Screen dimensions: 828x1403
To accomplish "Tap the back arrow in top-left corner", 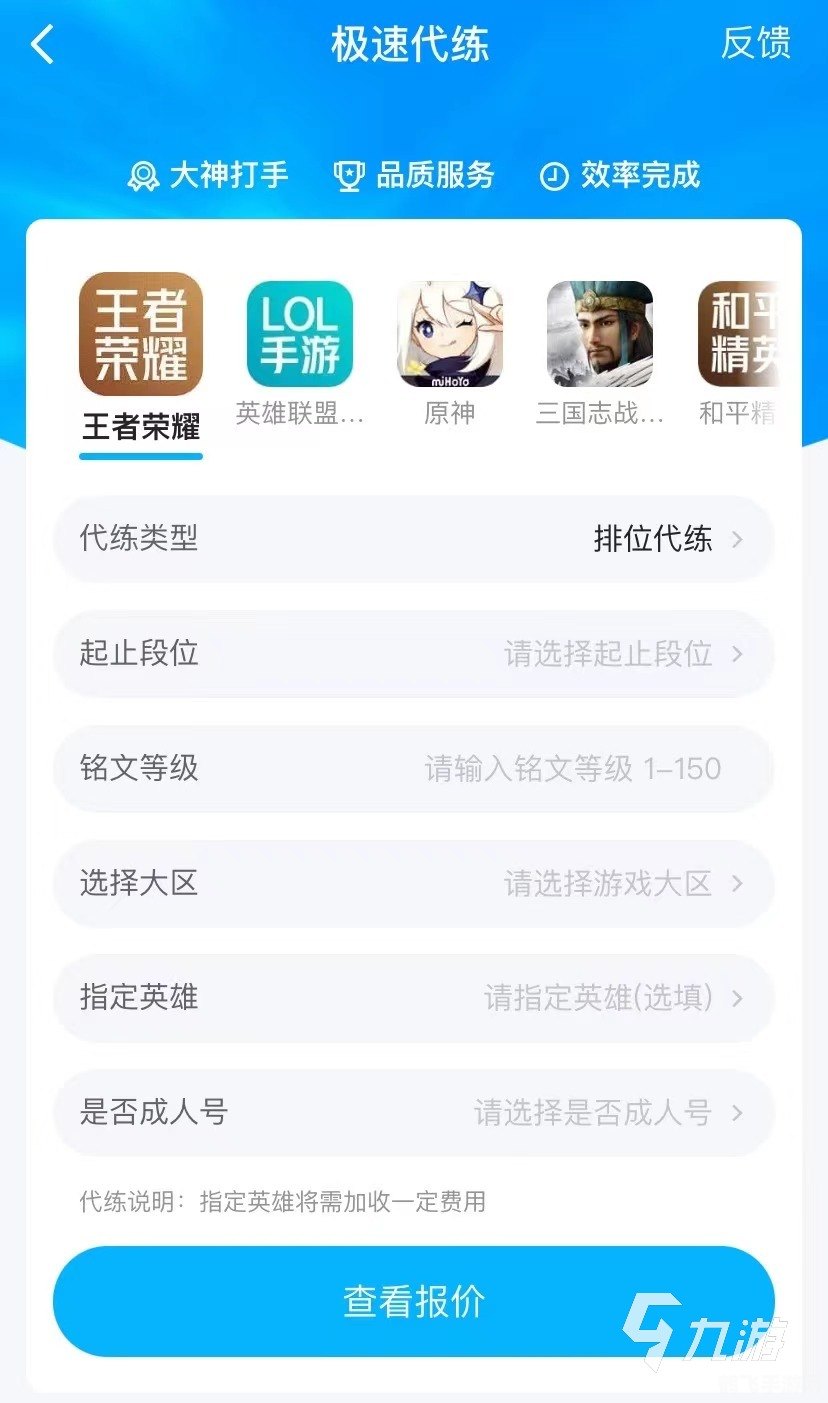I will (x=40, y=45).
